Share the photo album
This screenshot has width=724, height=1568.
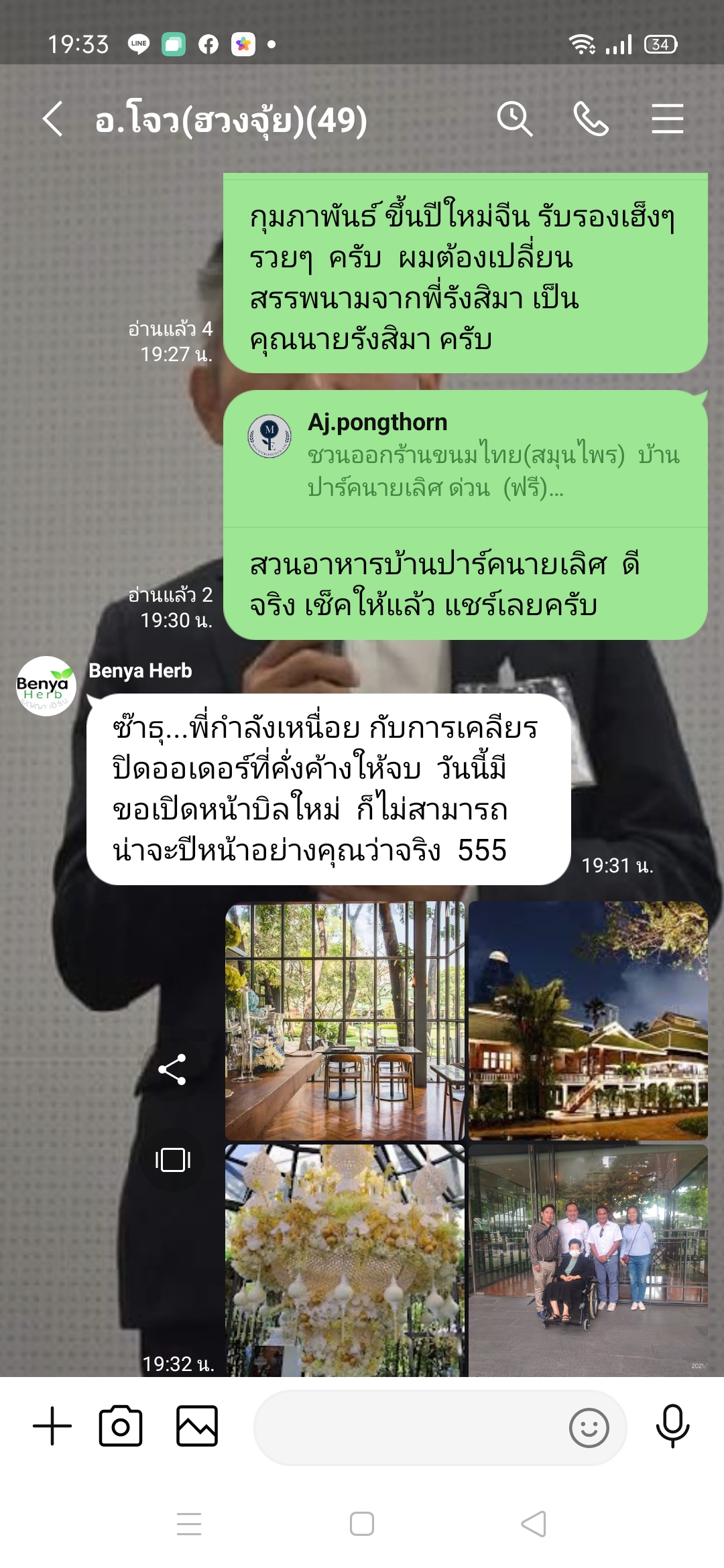[172, 1069]
